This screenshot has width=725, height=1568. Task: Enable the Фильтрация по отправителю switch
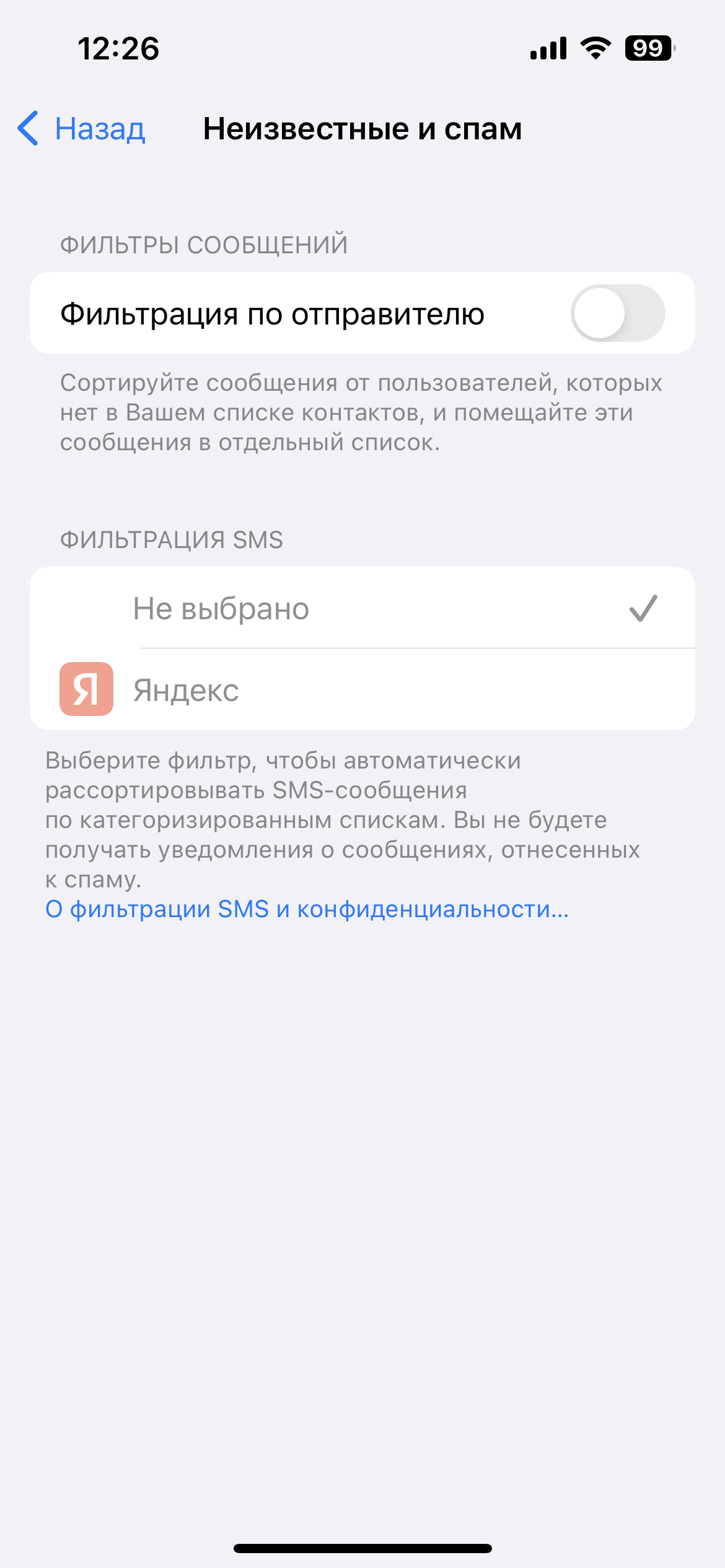coord(618,313)
